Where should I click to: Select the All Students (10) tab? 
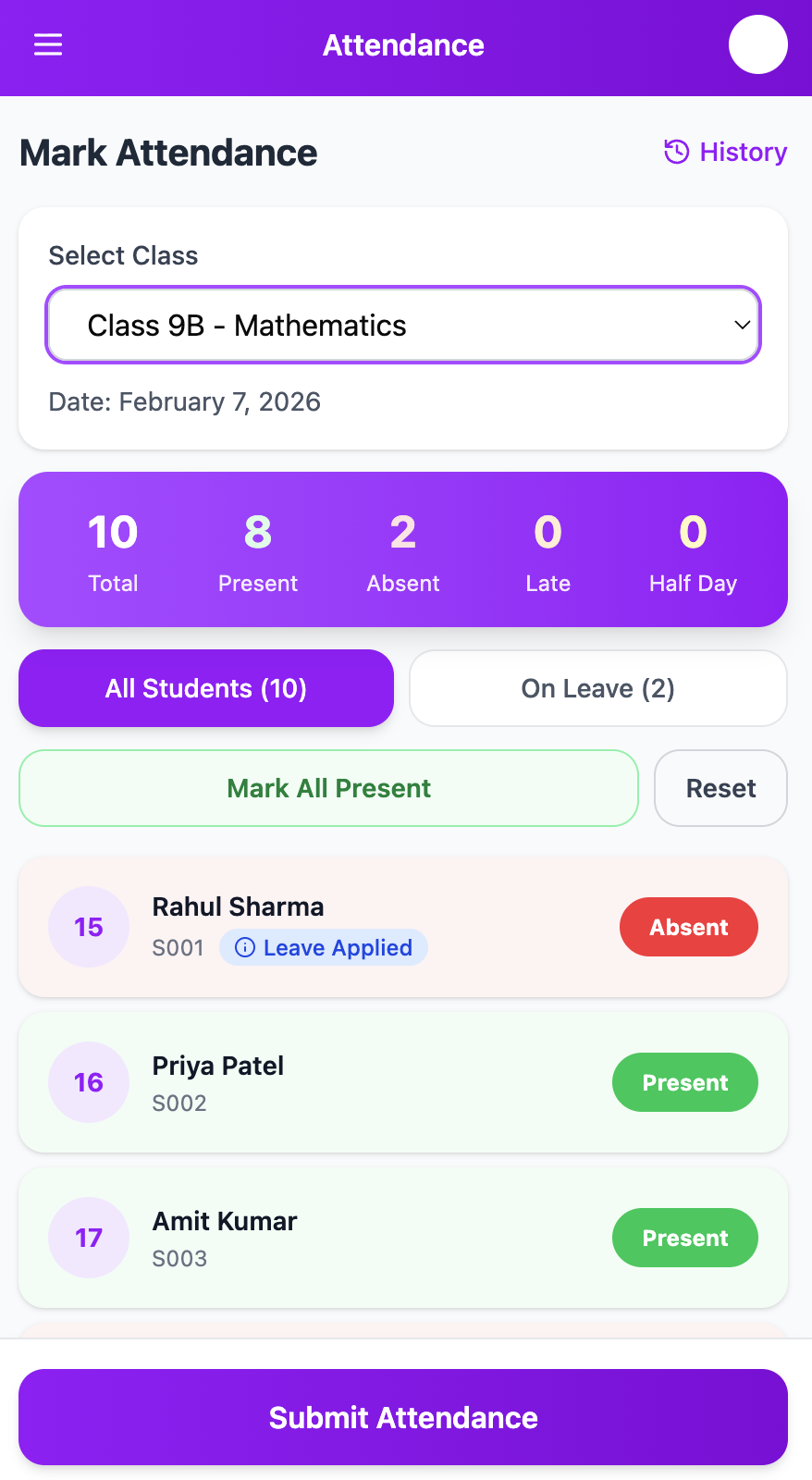(205, 688)
